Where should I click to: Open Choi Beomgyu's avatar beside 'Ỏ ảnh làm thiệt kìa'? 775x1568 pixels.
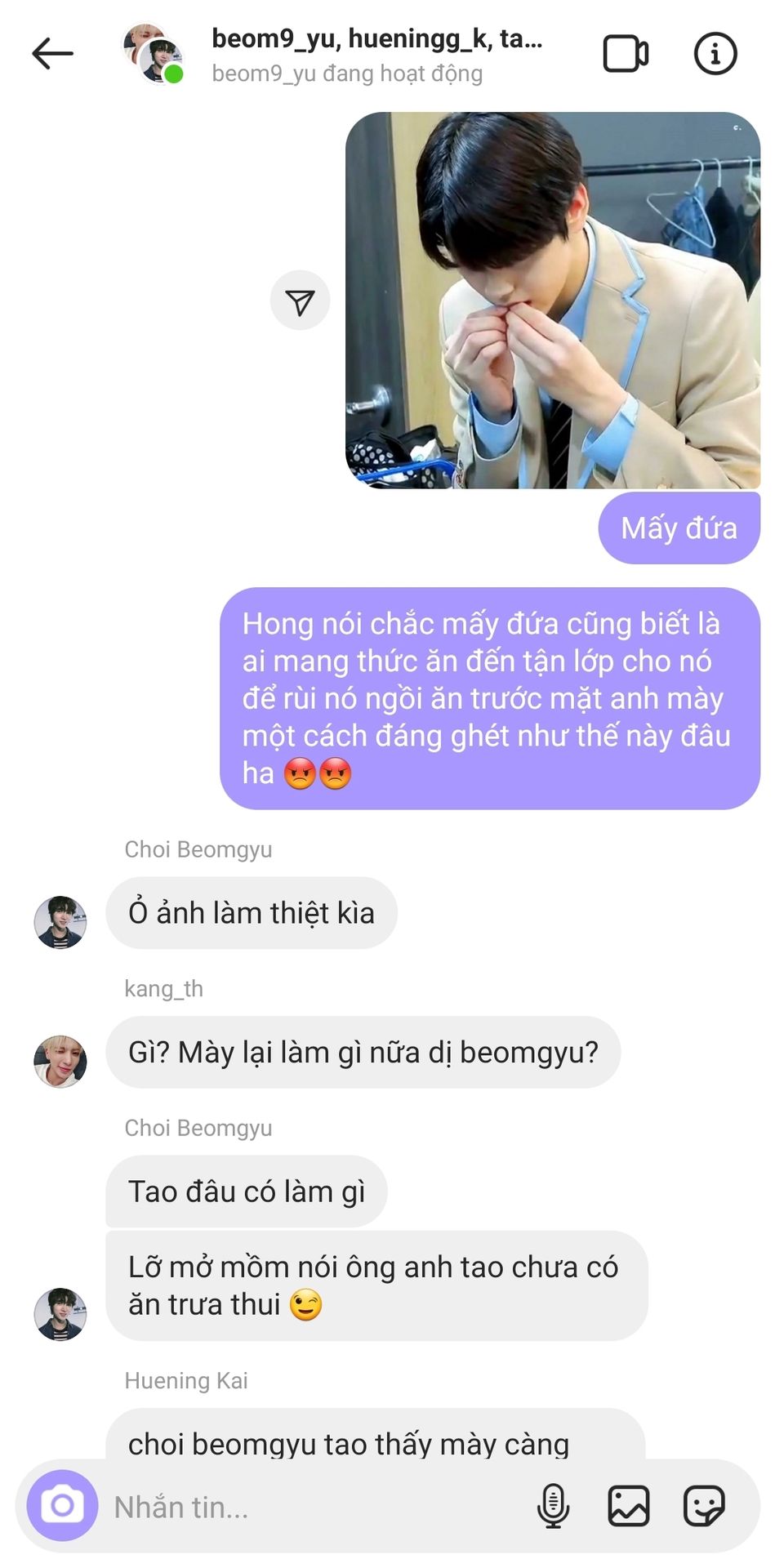60,922
